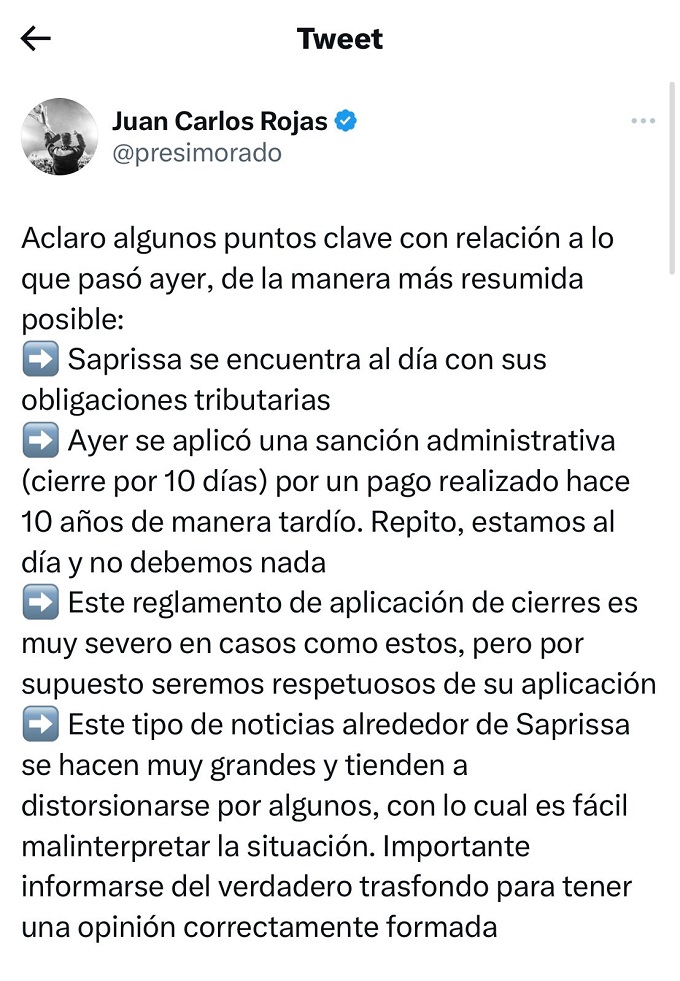This screenshot has height=981, width=680.
Task: Open the tweet's three-dot overflow menu
Action: point(642,121)
